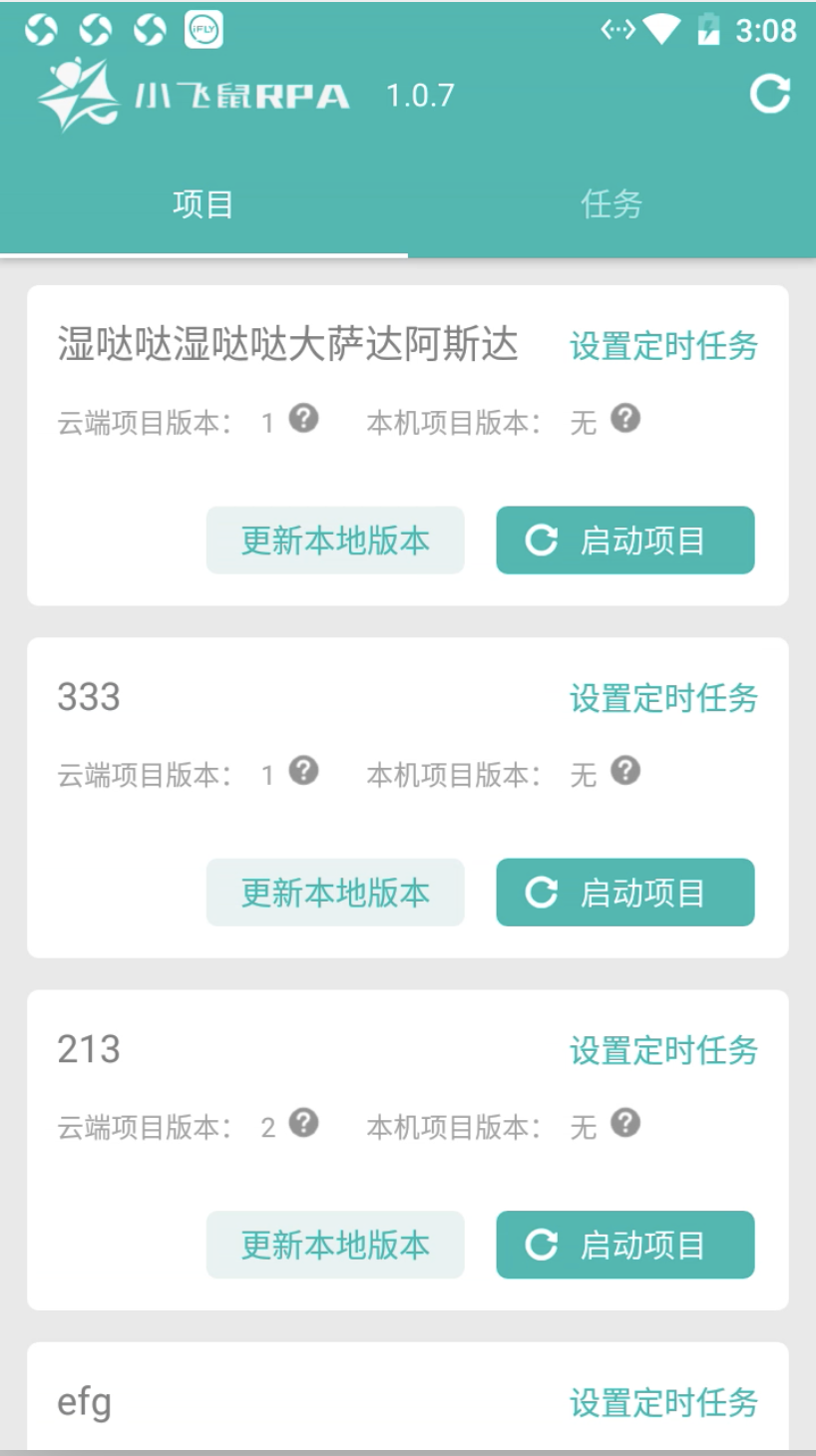Select the 项目 tab

point(204,204)
